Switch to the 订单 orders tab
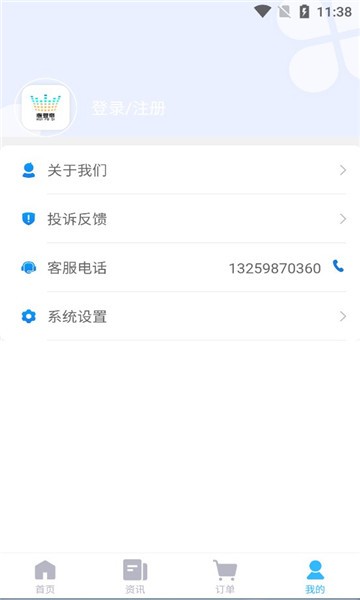The width and height of the screenshot is (360, 600). (x=225, y=577)
